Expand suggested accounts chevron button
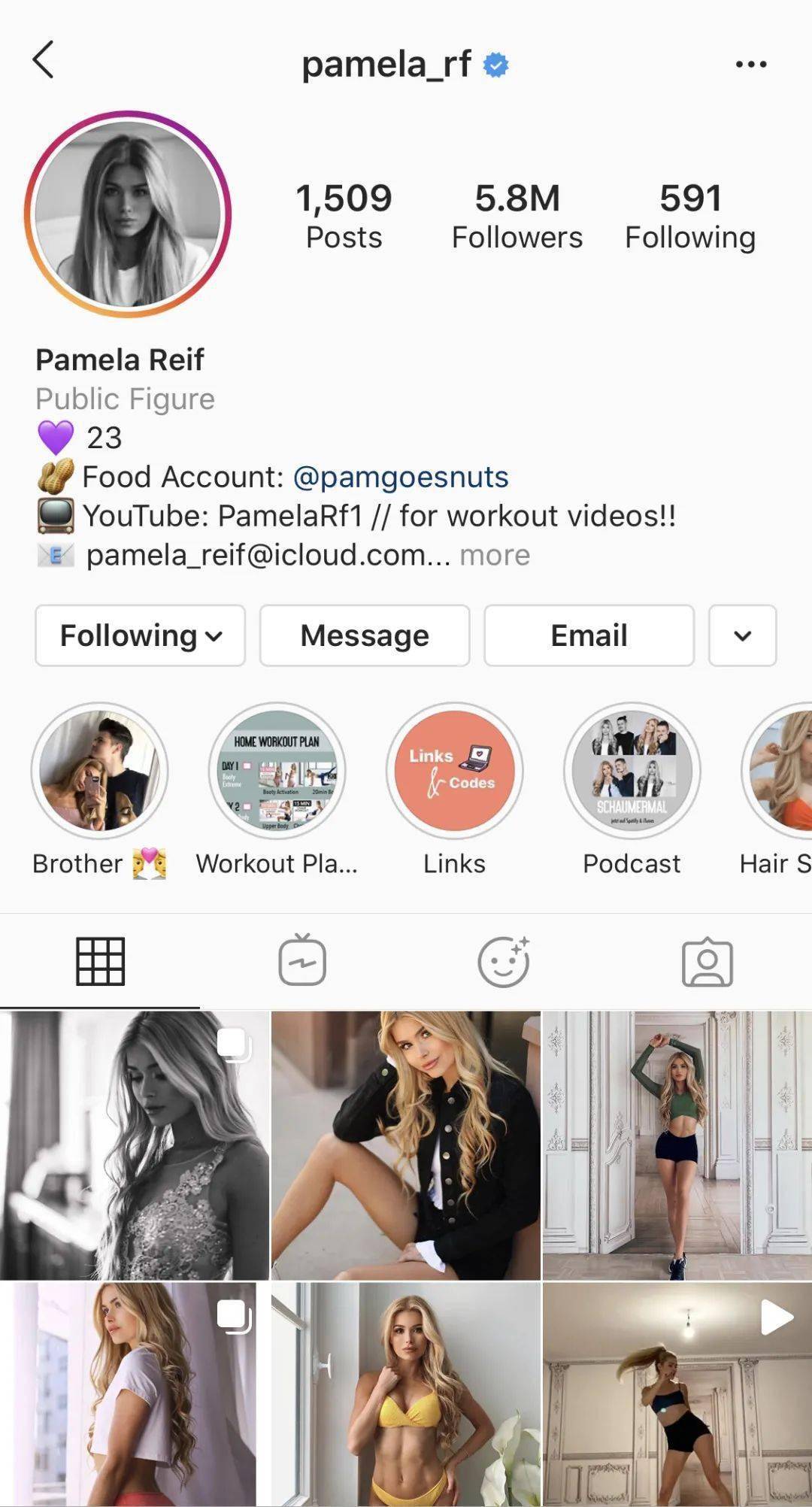 click(x=742, y=635)
